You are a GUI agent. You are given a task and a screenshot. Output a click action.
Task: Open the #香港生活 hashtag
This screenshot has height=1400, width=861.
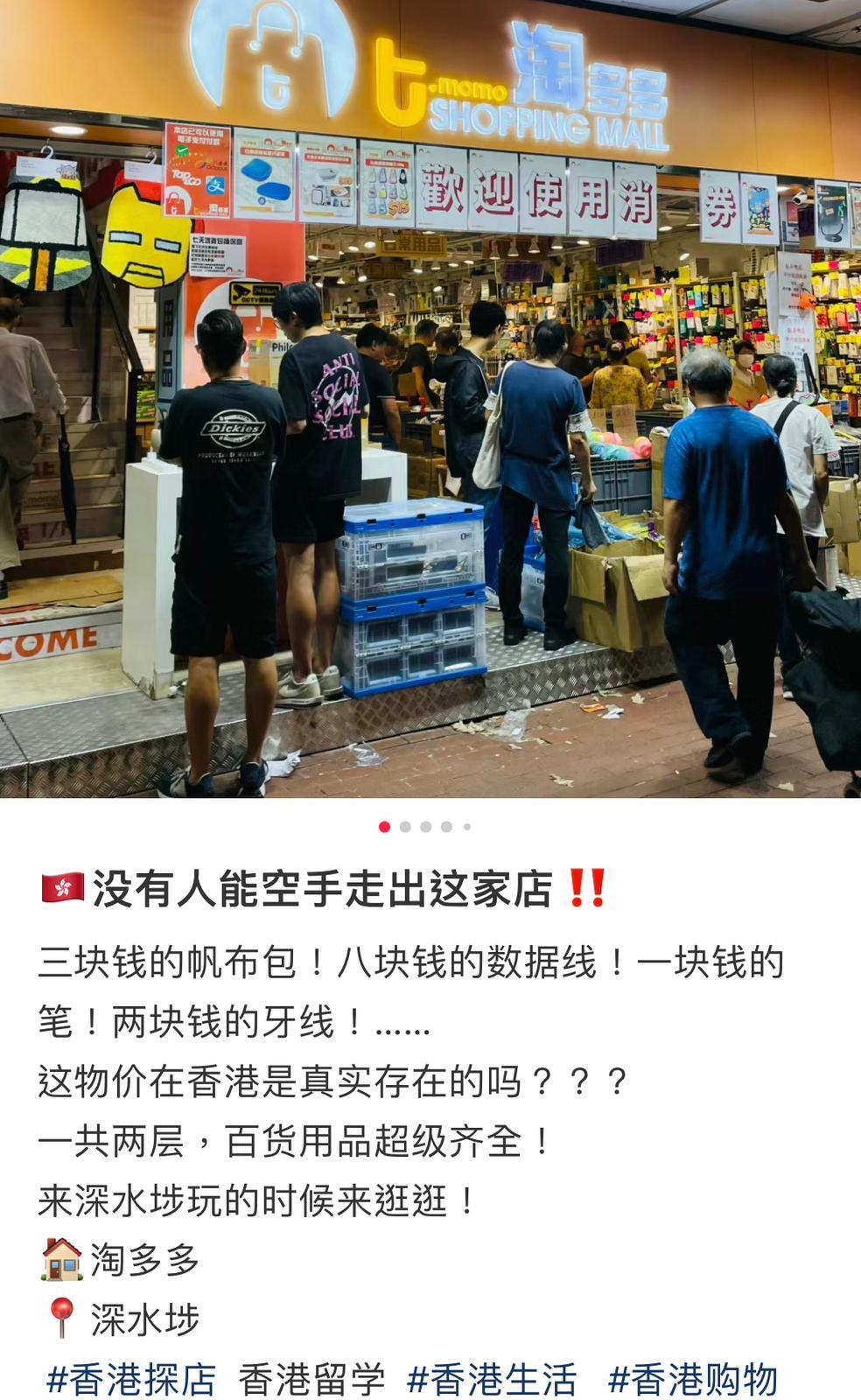coord(492,1380)
